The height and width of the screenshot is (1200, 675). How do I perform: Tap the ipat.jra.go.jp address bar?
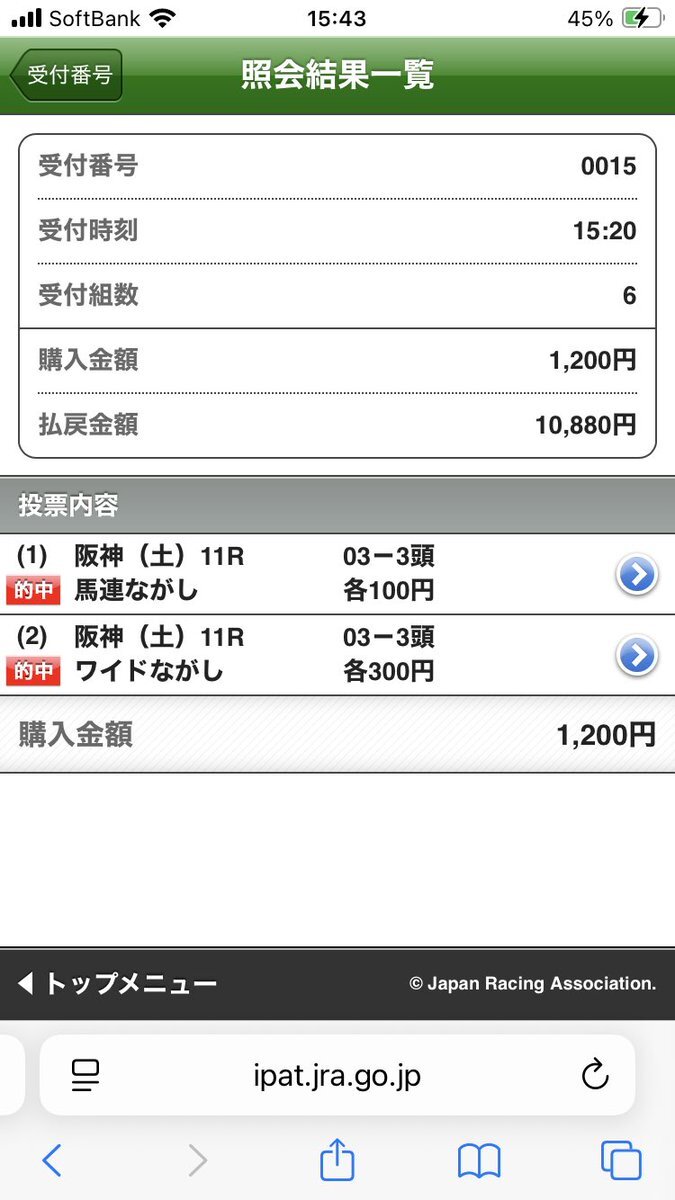(337, 1075)
